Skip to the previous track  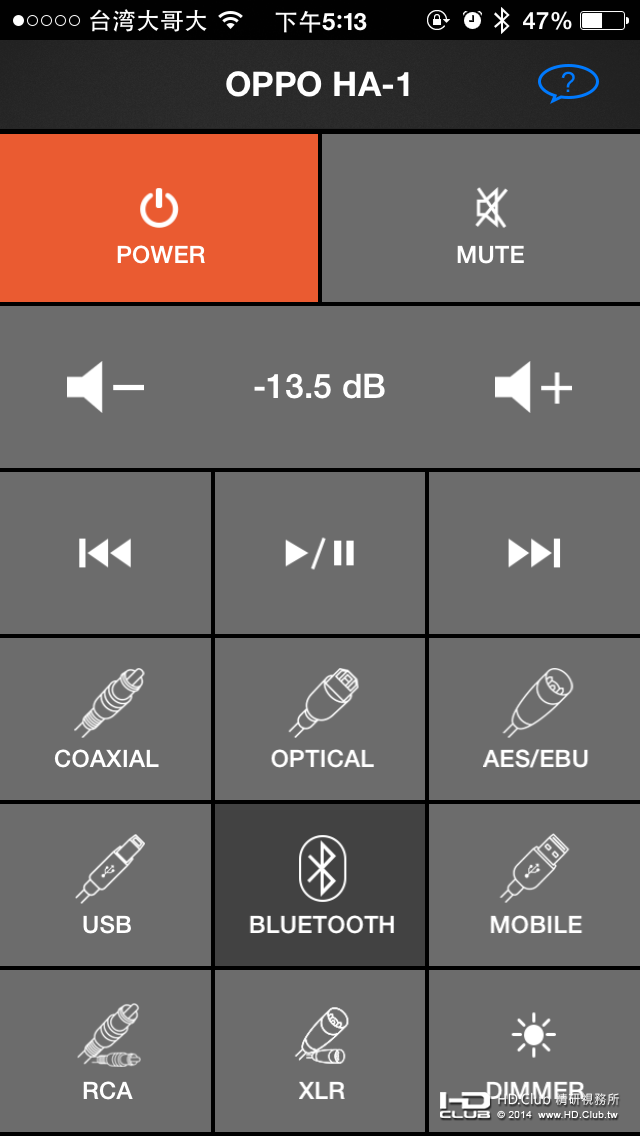pos(105,553)
